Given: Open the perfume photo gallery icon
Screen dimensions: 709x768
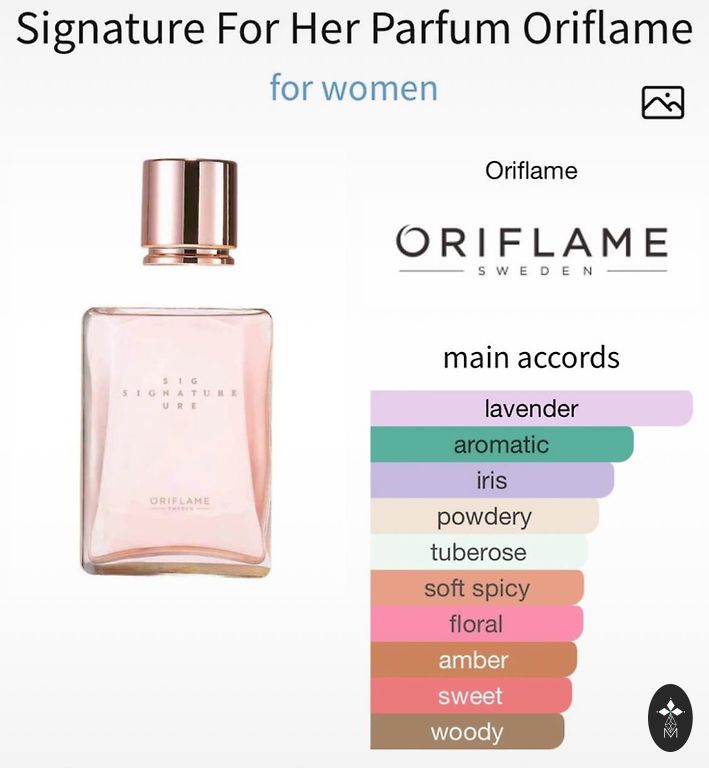Looking at the screenshot, I should [662, 102].
